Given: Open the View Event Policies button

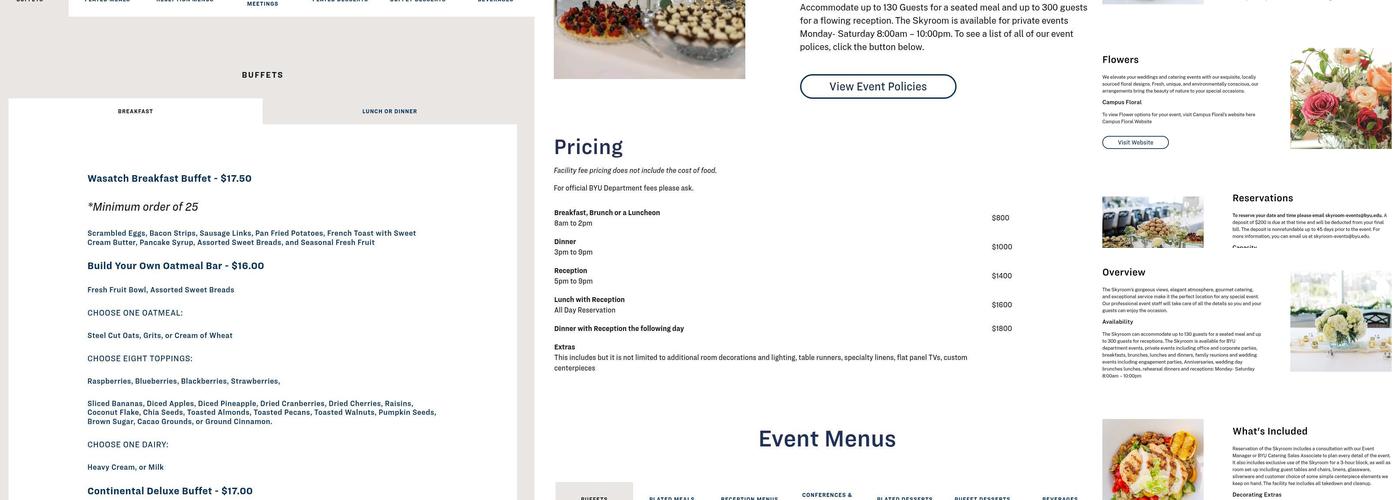Looking at the screenshot, I should (x=877, y=87).
